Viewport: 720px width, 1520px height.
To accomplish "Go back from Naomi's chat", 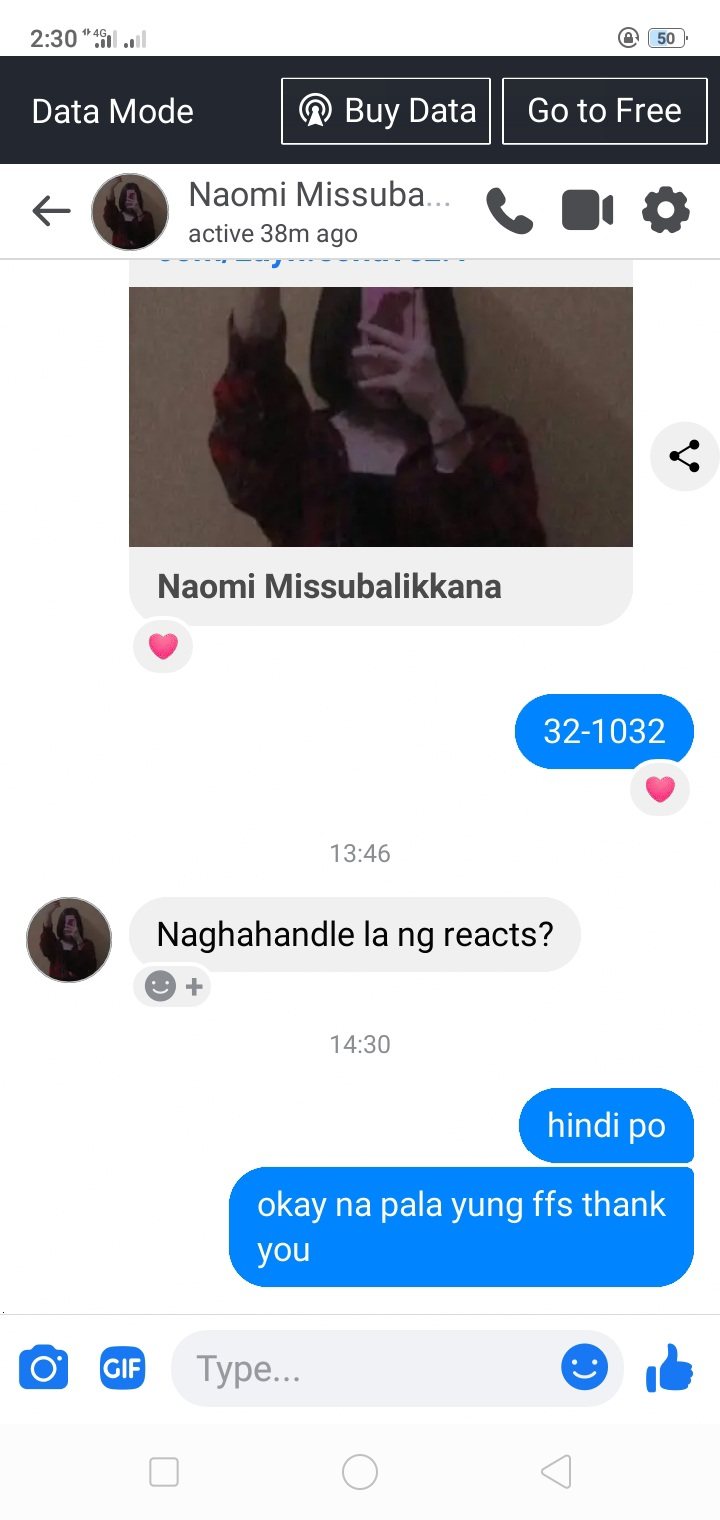I will (51, 211).
